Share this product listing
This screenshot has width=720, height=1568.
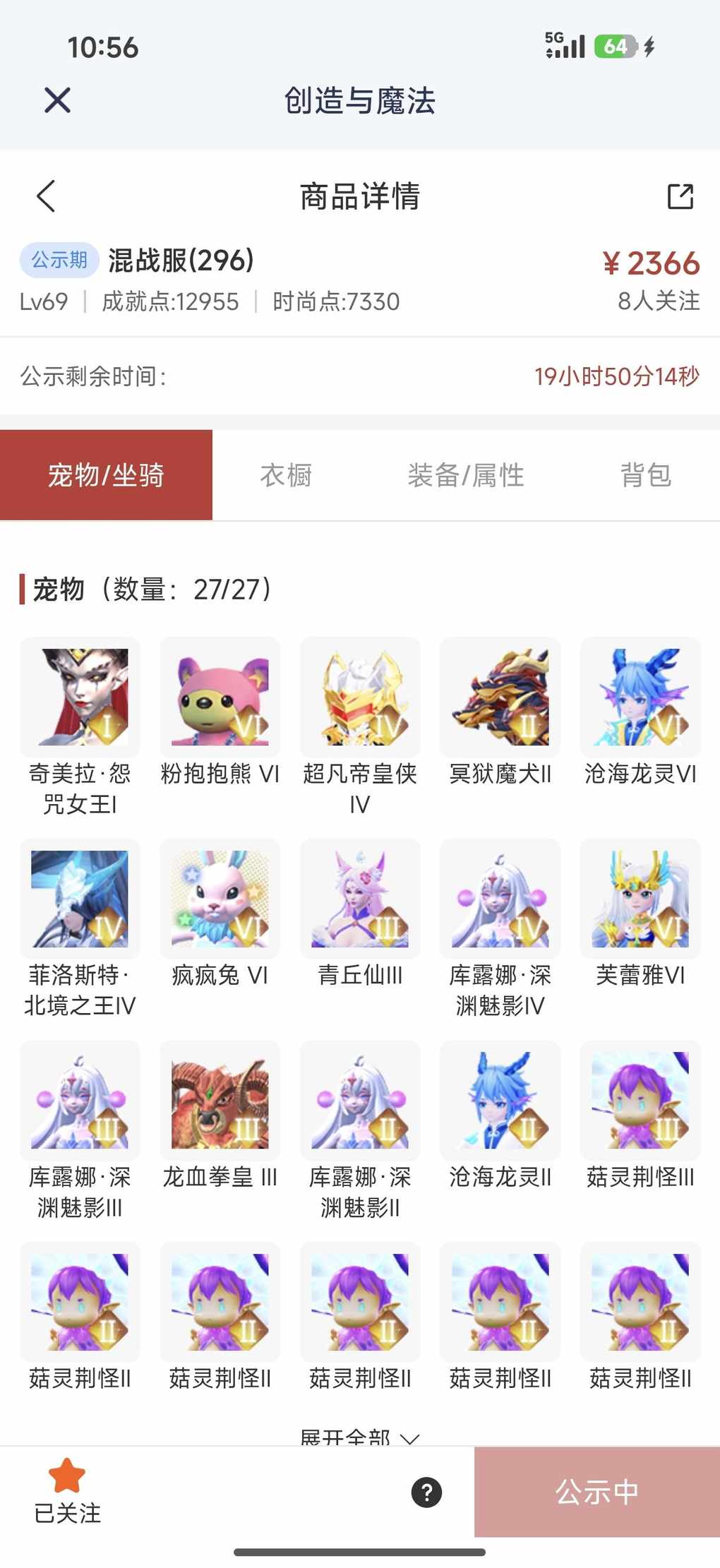[680, 196]
